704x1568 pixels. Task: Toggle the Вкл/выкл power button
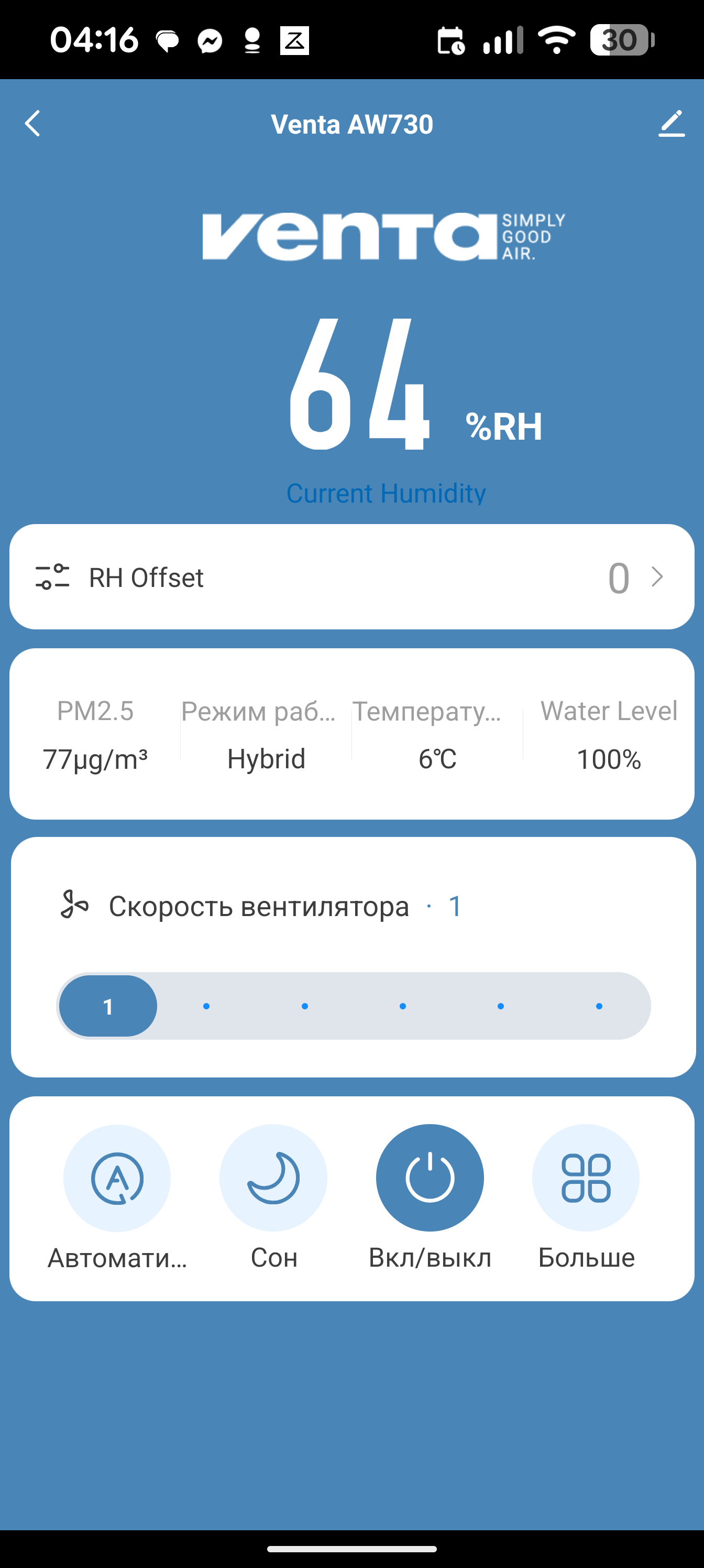click(430, 1179)
